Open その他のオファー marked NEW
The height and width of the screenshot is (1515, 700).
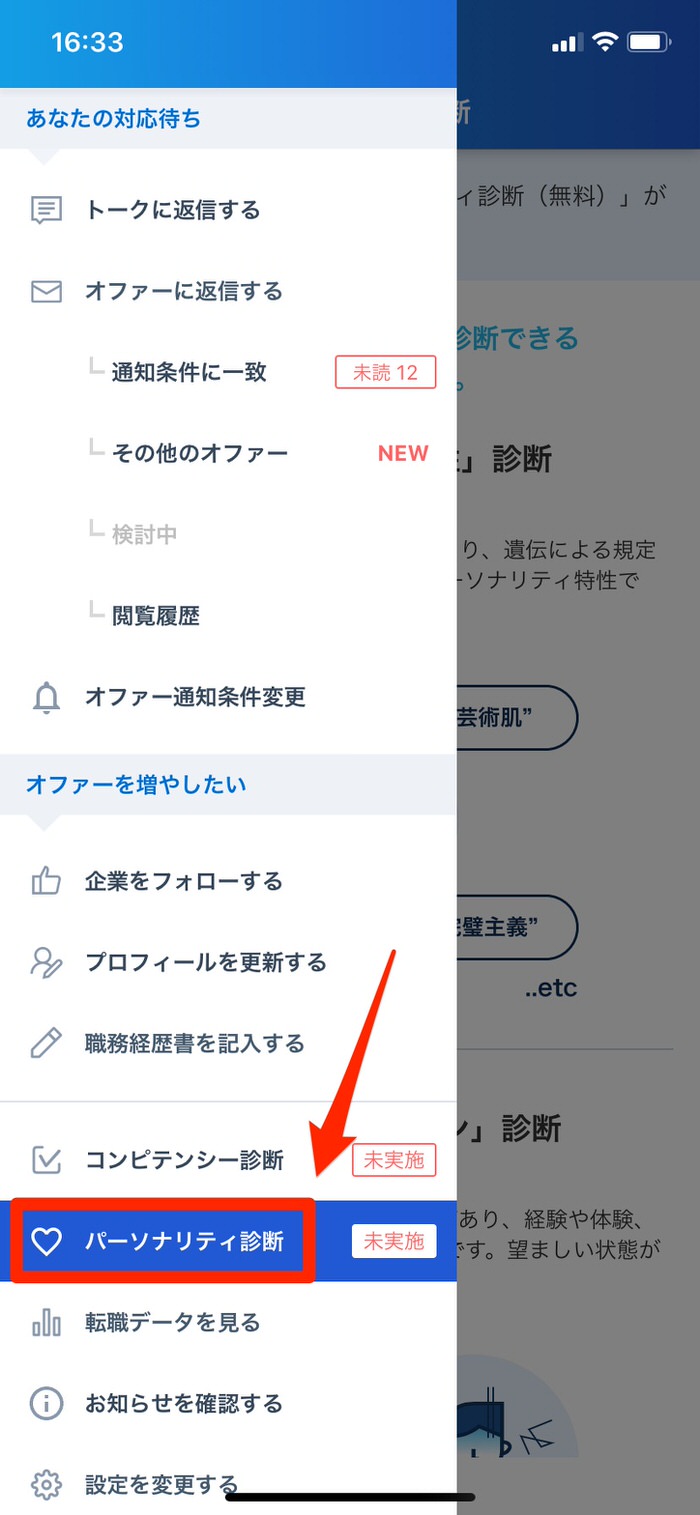pos(228,453)
